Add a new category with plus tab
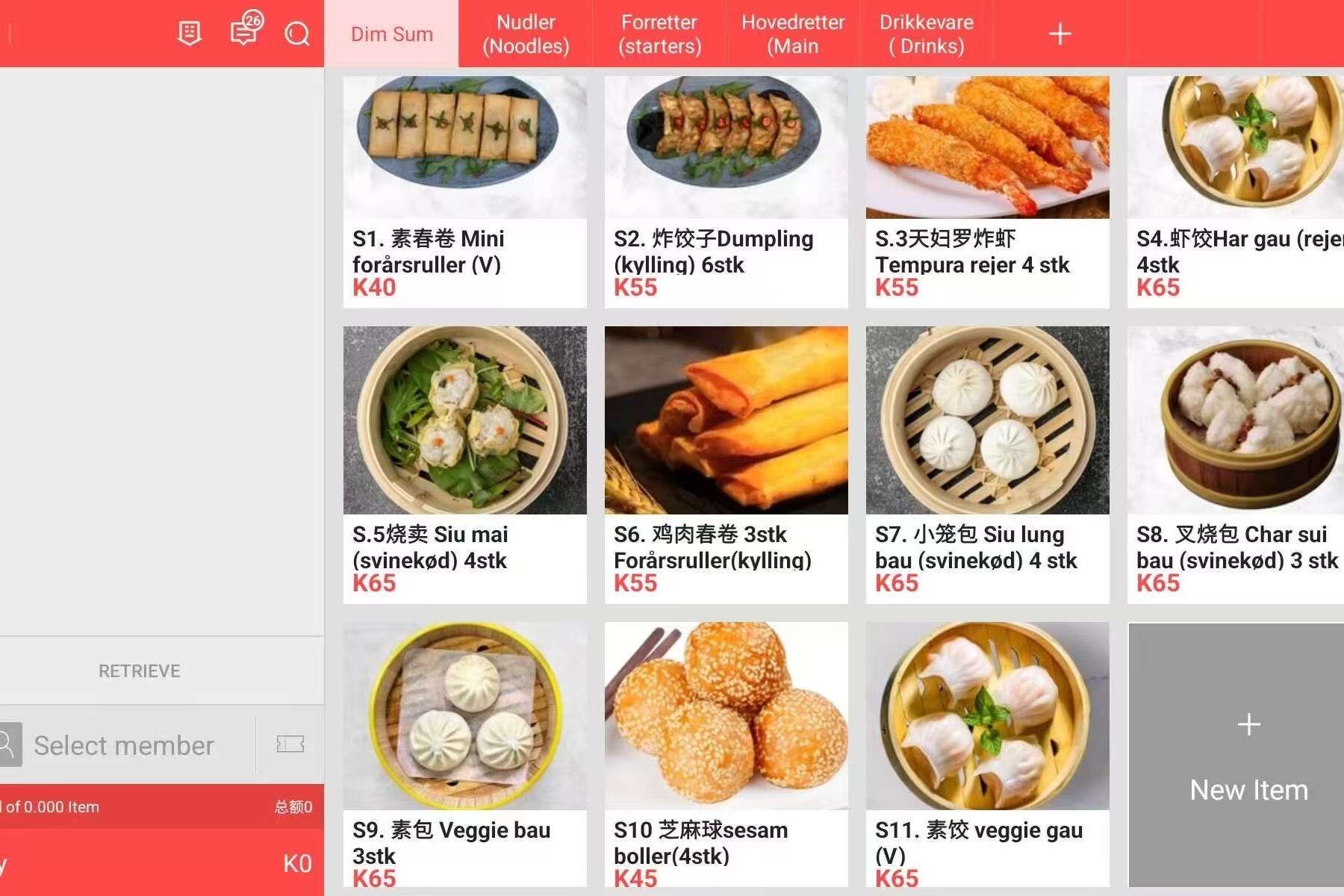The width and height of the screenshot is (1344, 896). tap(1060, 34)
